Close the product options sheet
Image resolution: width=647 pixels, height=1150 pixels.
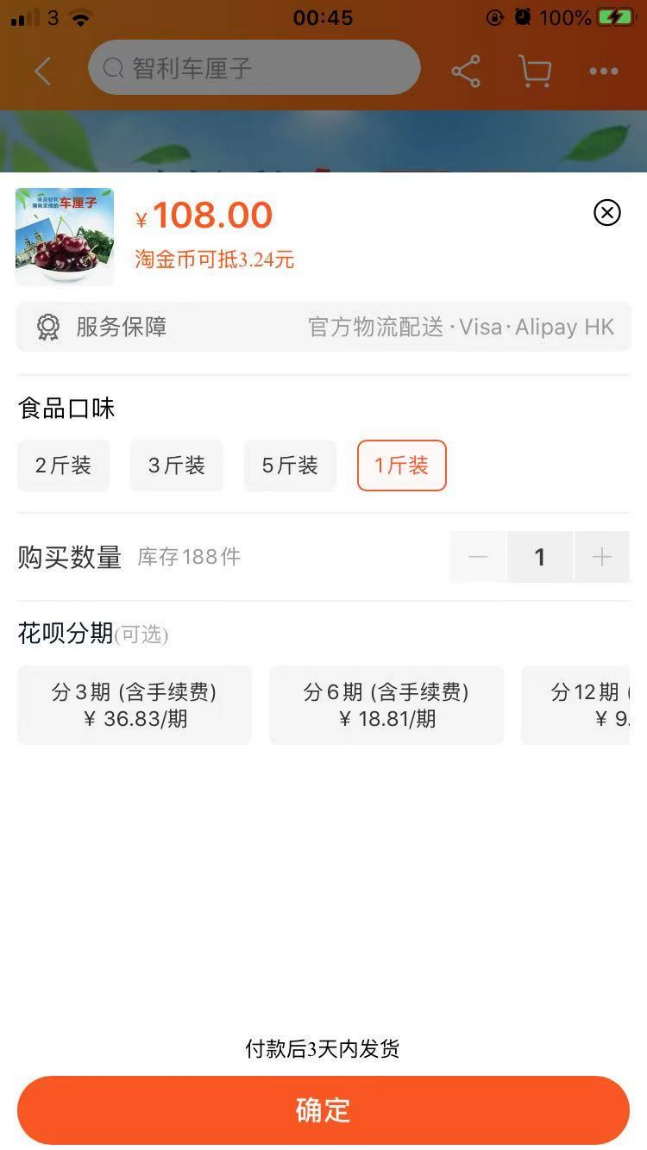tap(607, 212)
